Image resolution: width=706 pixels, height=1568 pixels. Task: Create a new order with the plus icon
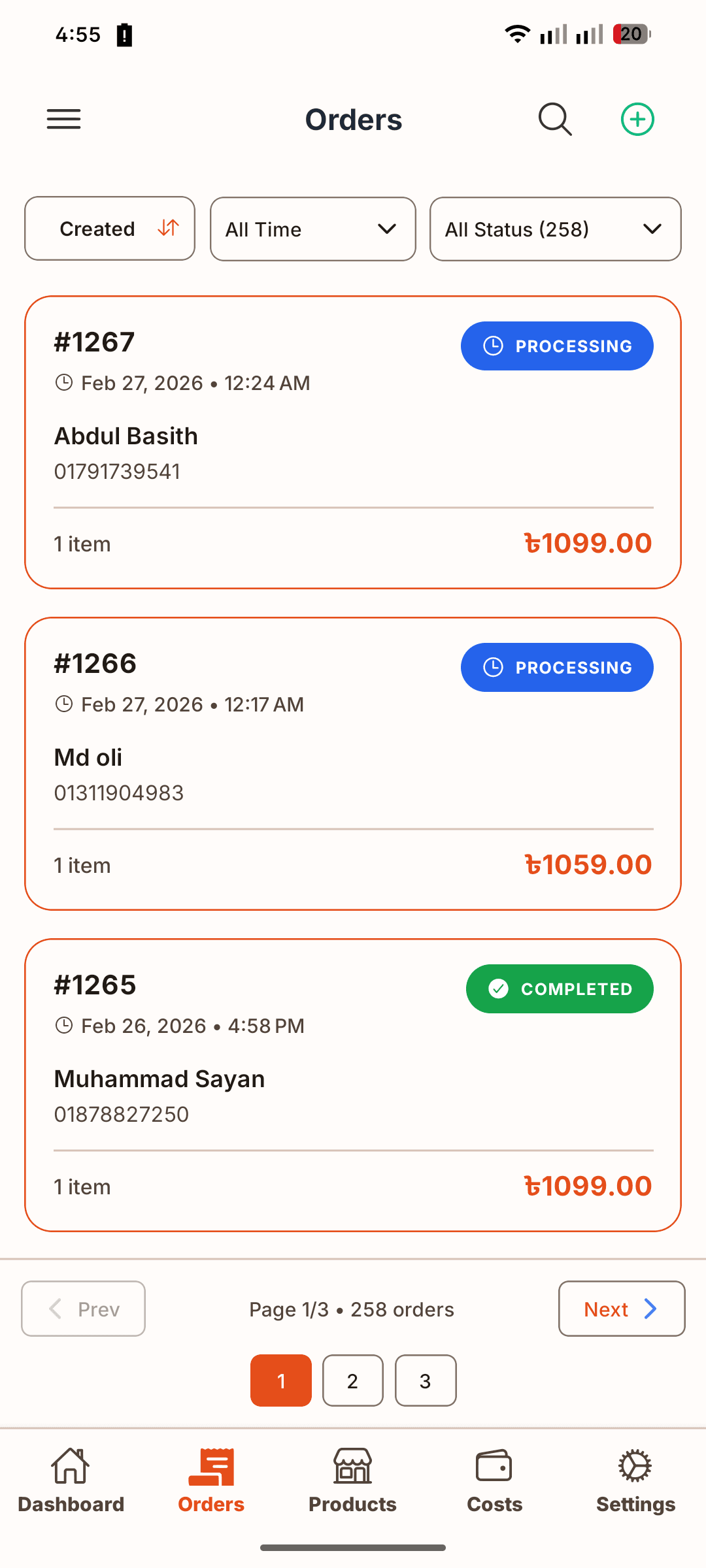click(637, 118)
